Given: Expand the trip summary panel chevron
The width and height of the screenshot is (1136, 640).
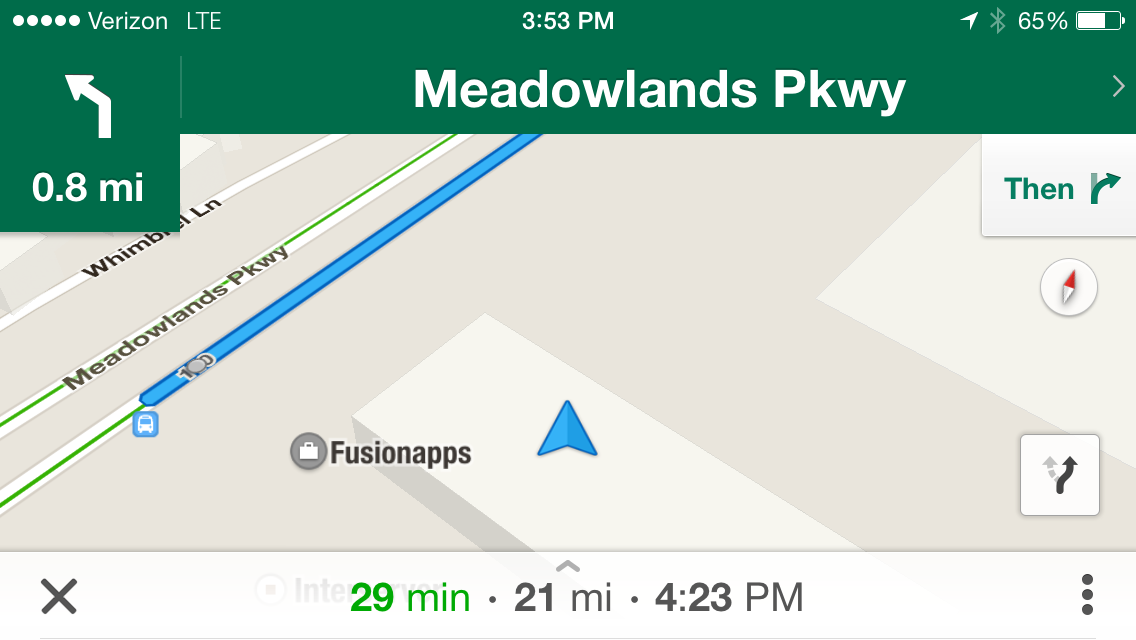Looking at the screenshot, I should pos(567,567).
